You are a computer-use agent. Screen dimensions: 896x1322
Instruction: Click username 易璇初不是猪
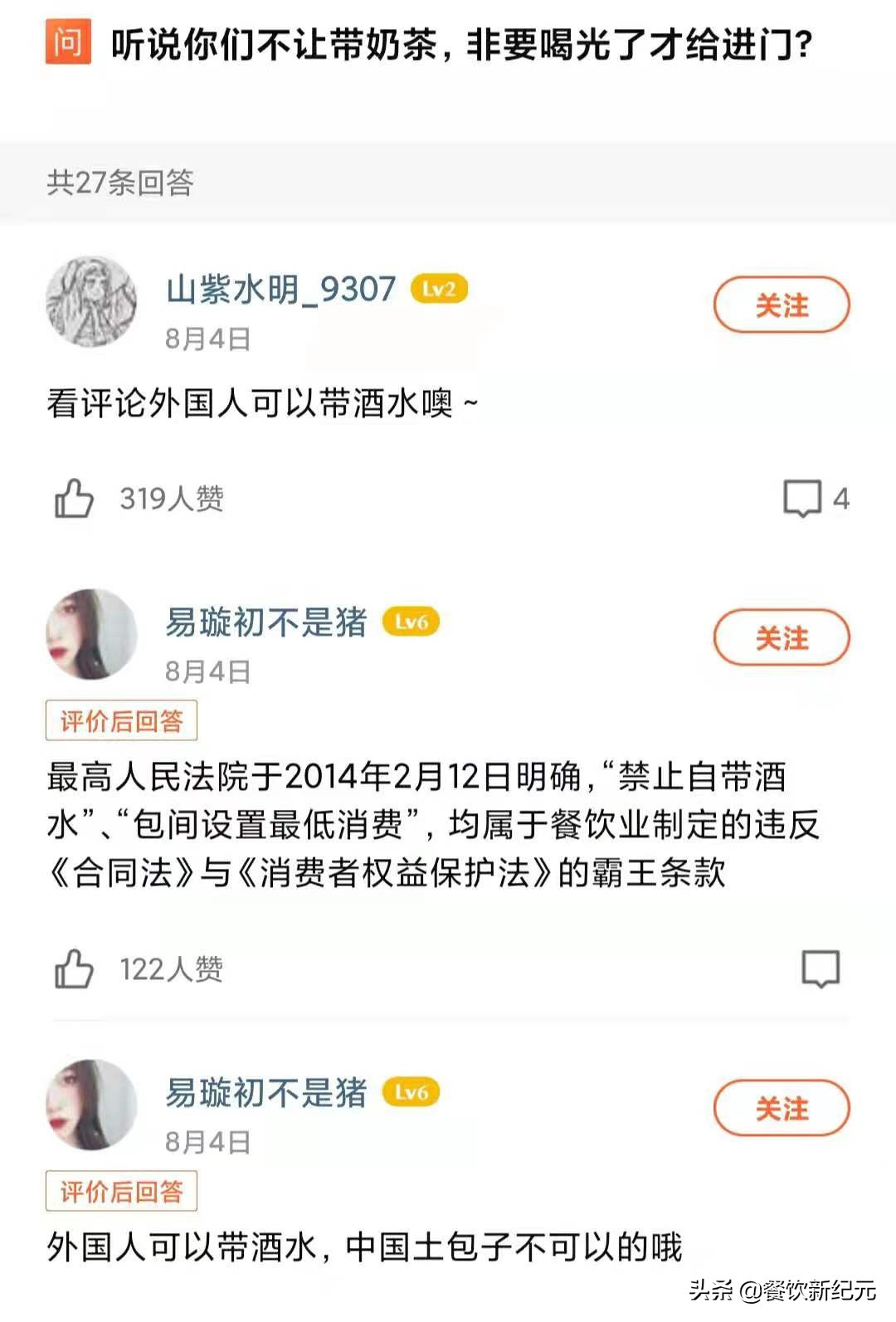click(x=267, y=623)
